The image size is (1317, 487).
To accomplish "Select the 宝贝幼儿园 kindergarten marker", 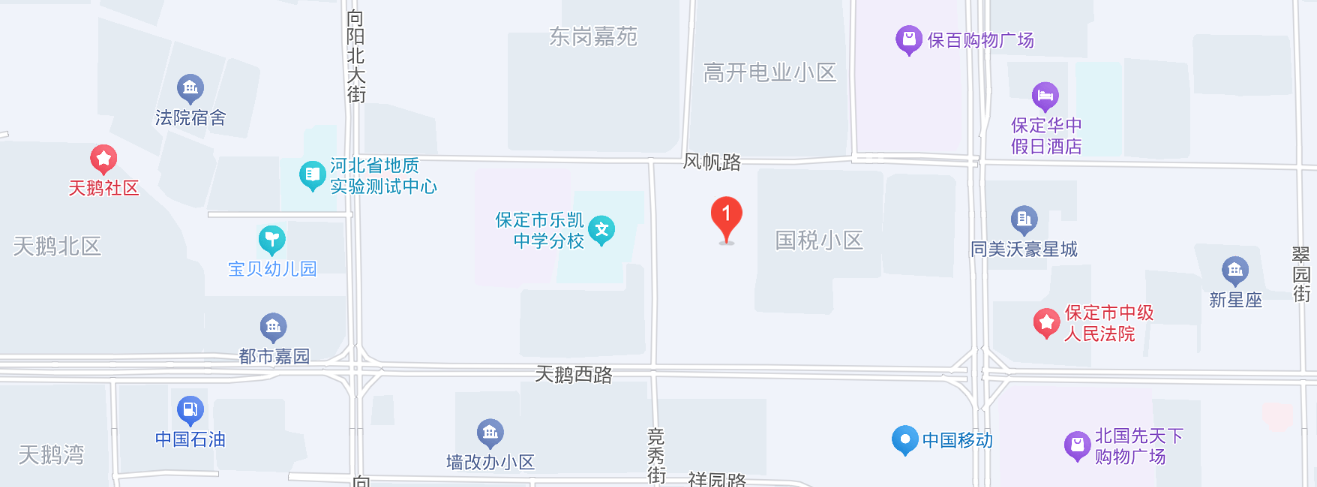I will 272,239.
